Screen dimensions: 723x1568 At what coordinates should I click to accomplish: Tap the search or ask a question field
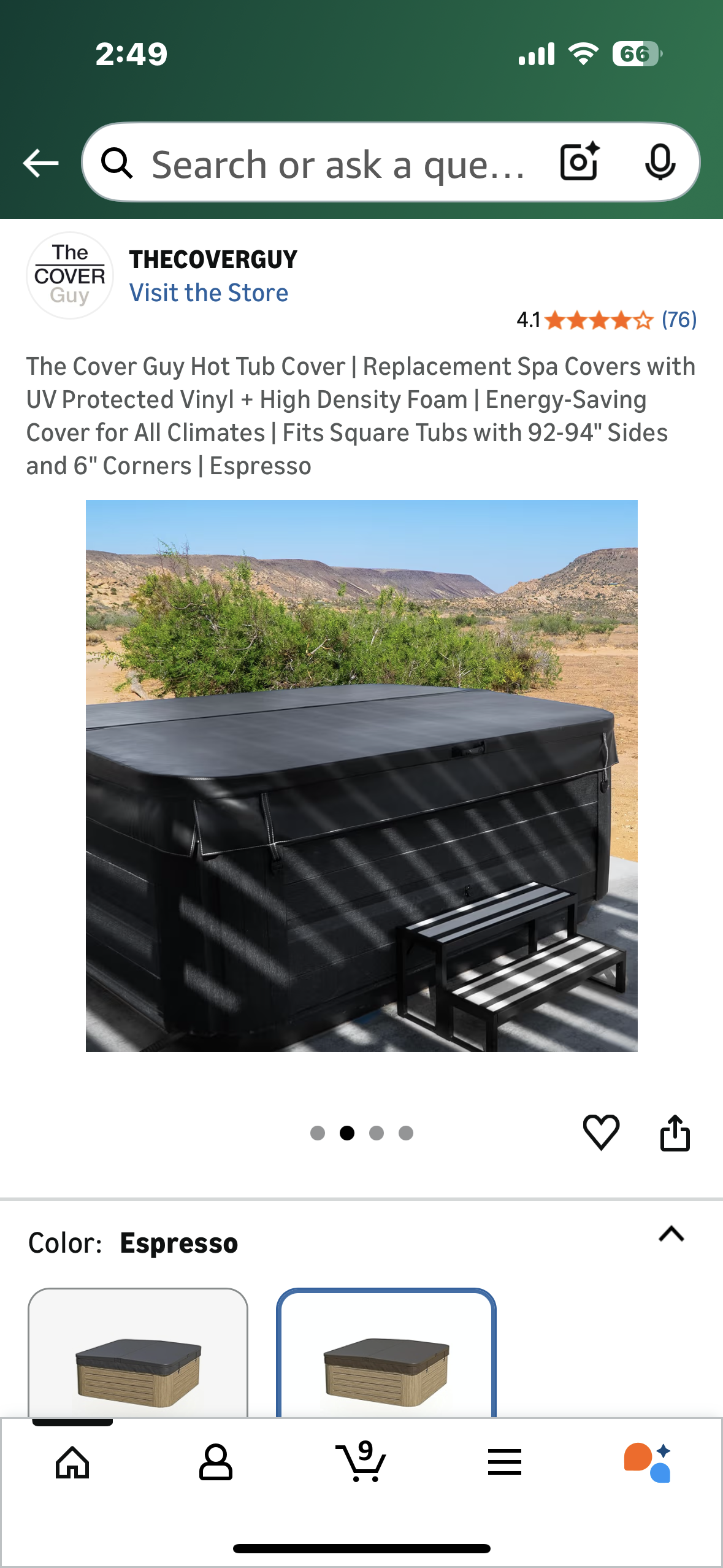[337, 164]
